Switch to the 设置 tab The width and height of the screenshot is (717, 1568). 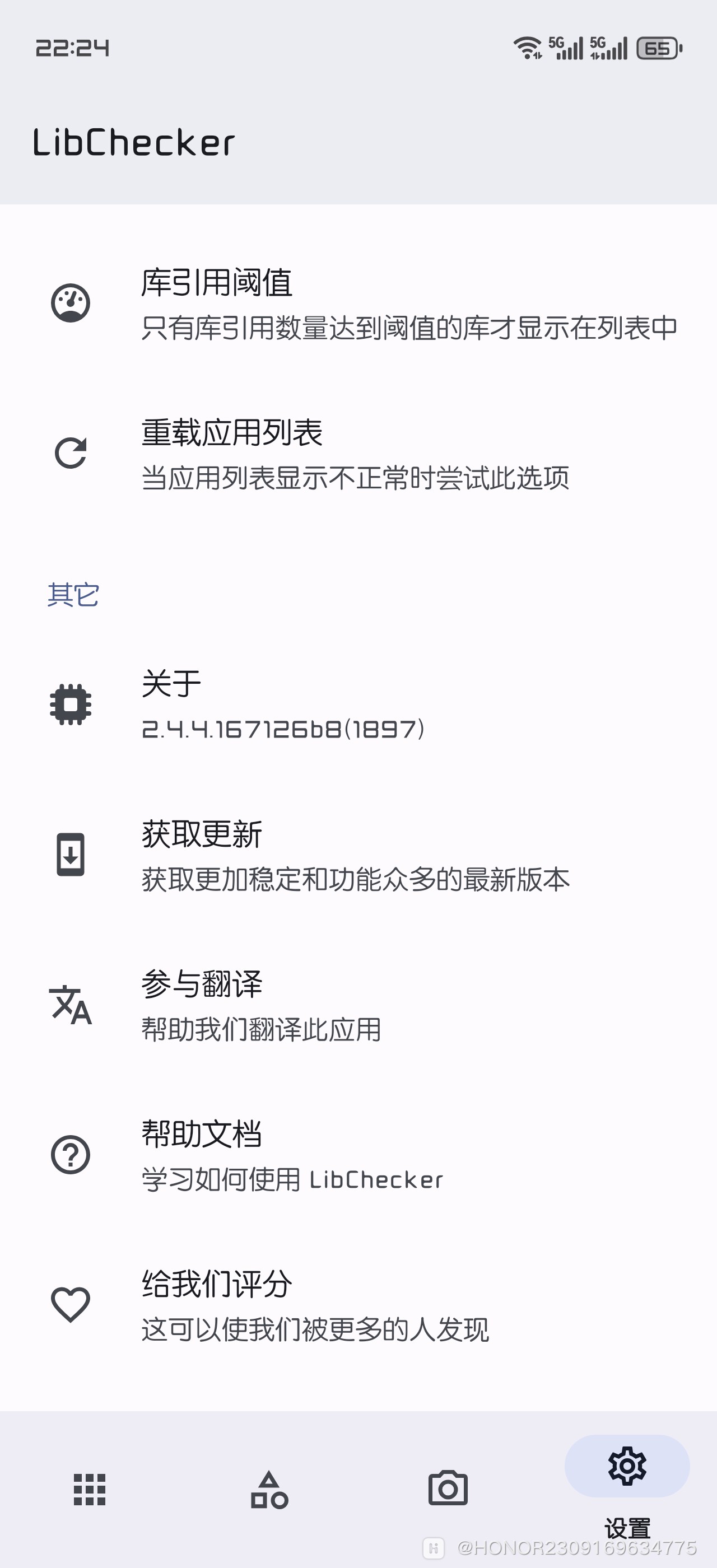pyautogui.click(x=626, y=1485)
